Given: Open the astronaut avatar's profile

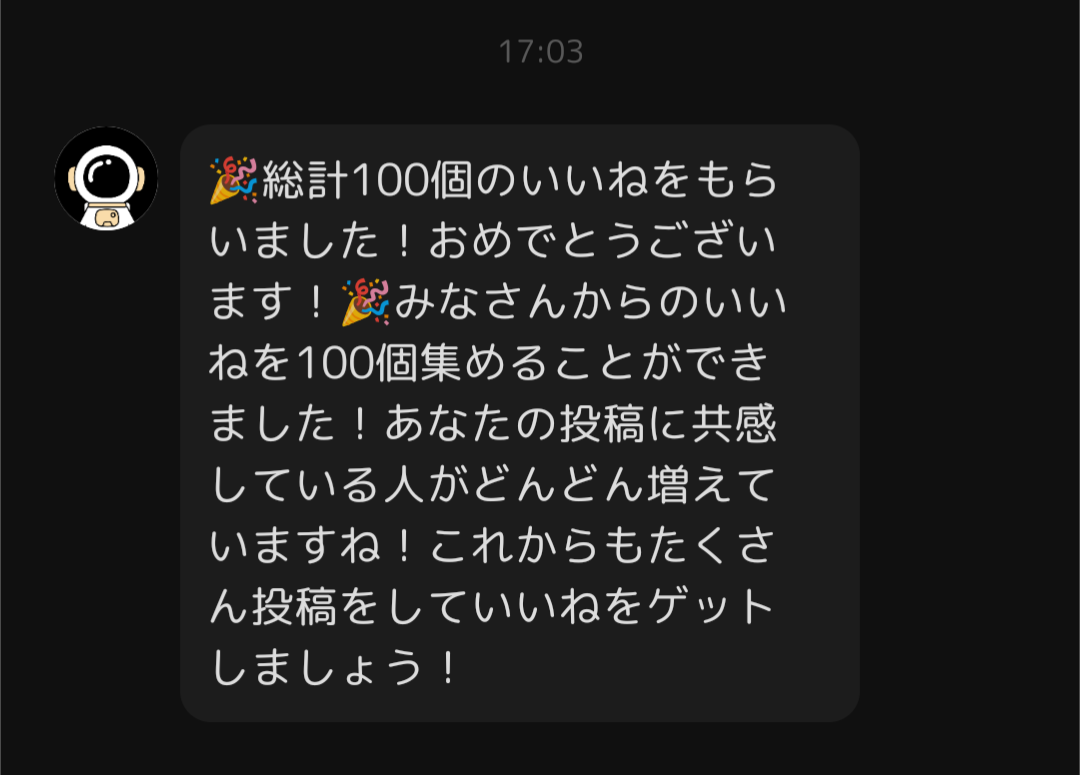Looking at the screenshot, I should point(106,178).
